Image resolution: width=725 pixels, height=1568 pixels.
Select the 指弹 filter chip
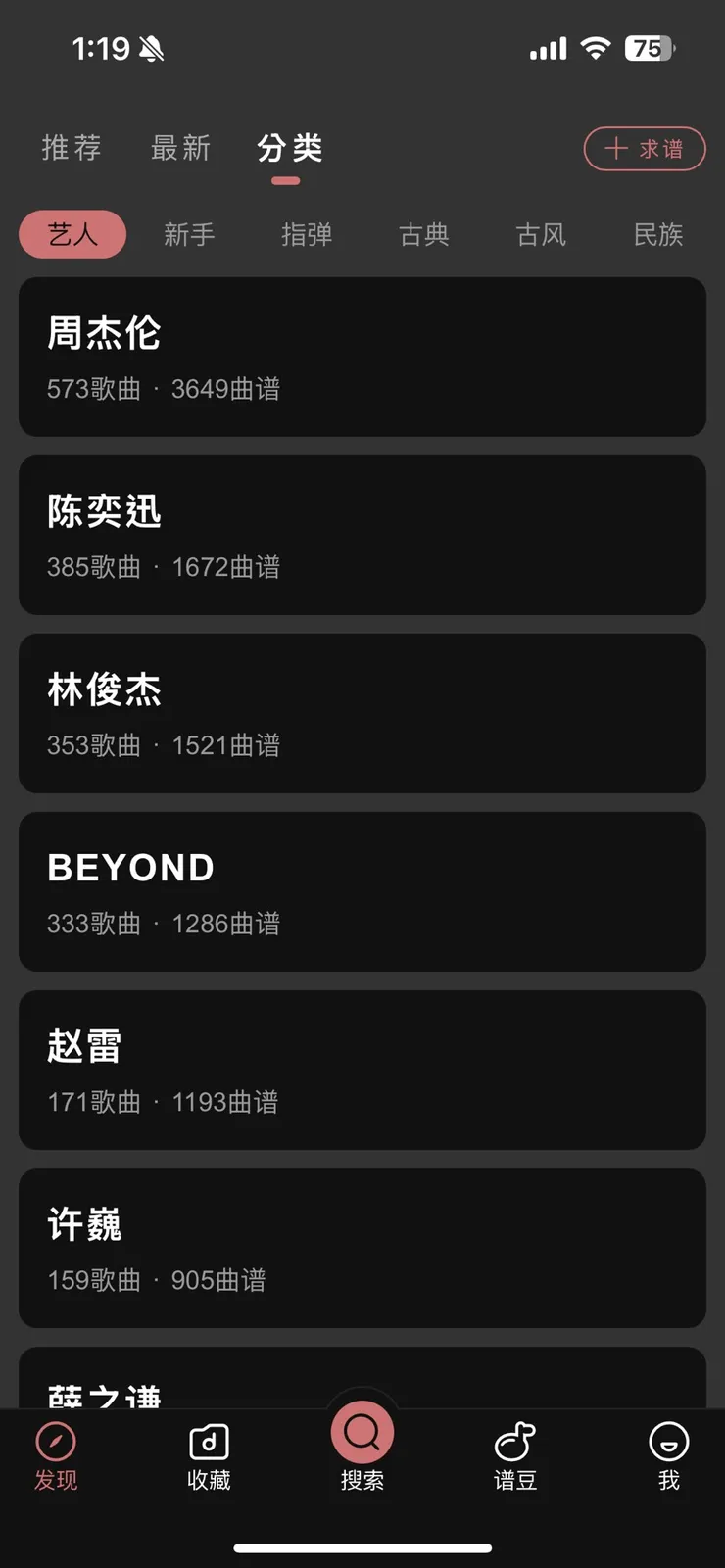[307, 234]
